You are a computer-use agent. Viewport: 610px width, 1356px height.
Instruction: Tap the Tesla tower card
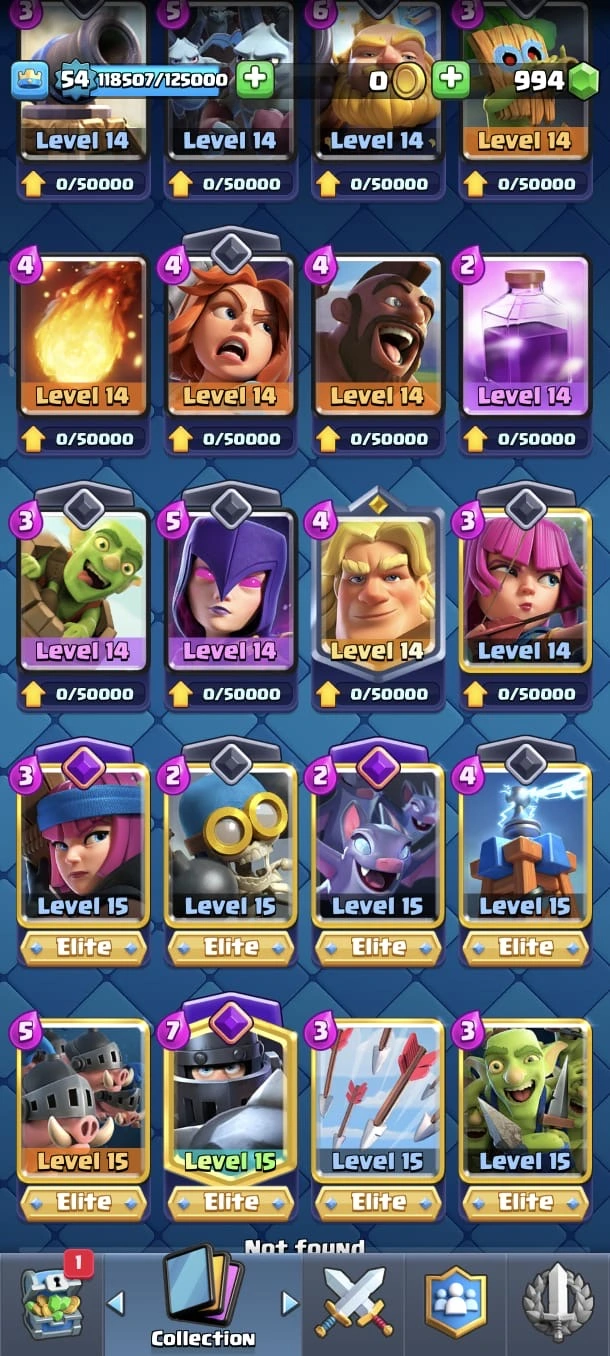[x=525, y=845]
